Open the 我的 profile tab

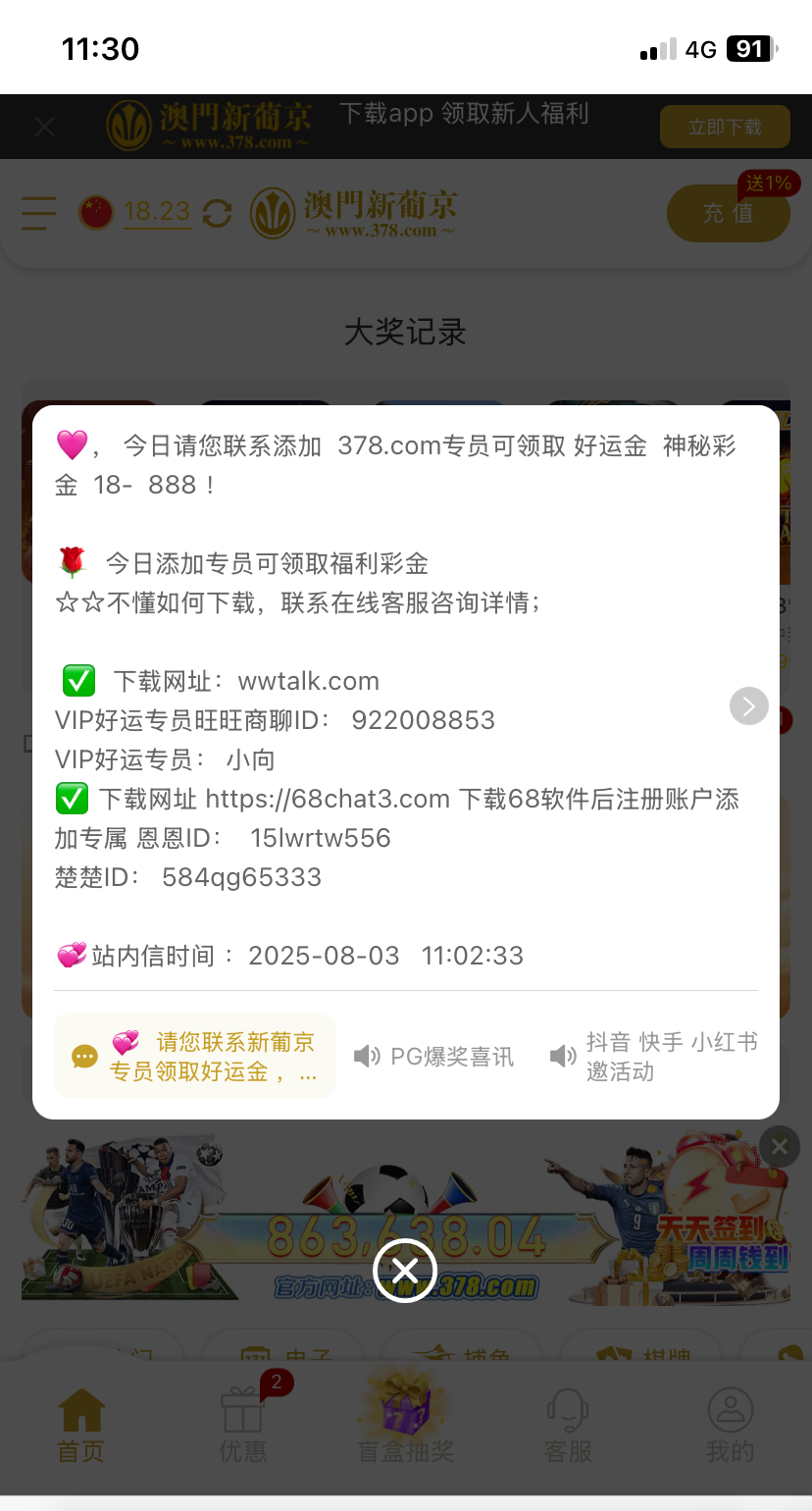730,1426
